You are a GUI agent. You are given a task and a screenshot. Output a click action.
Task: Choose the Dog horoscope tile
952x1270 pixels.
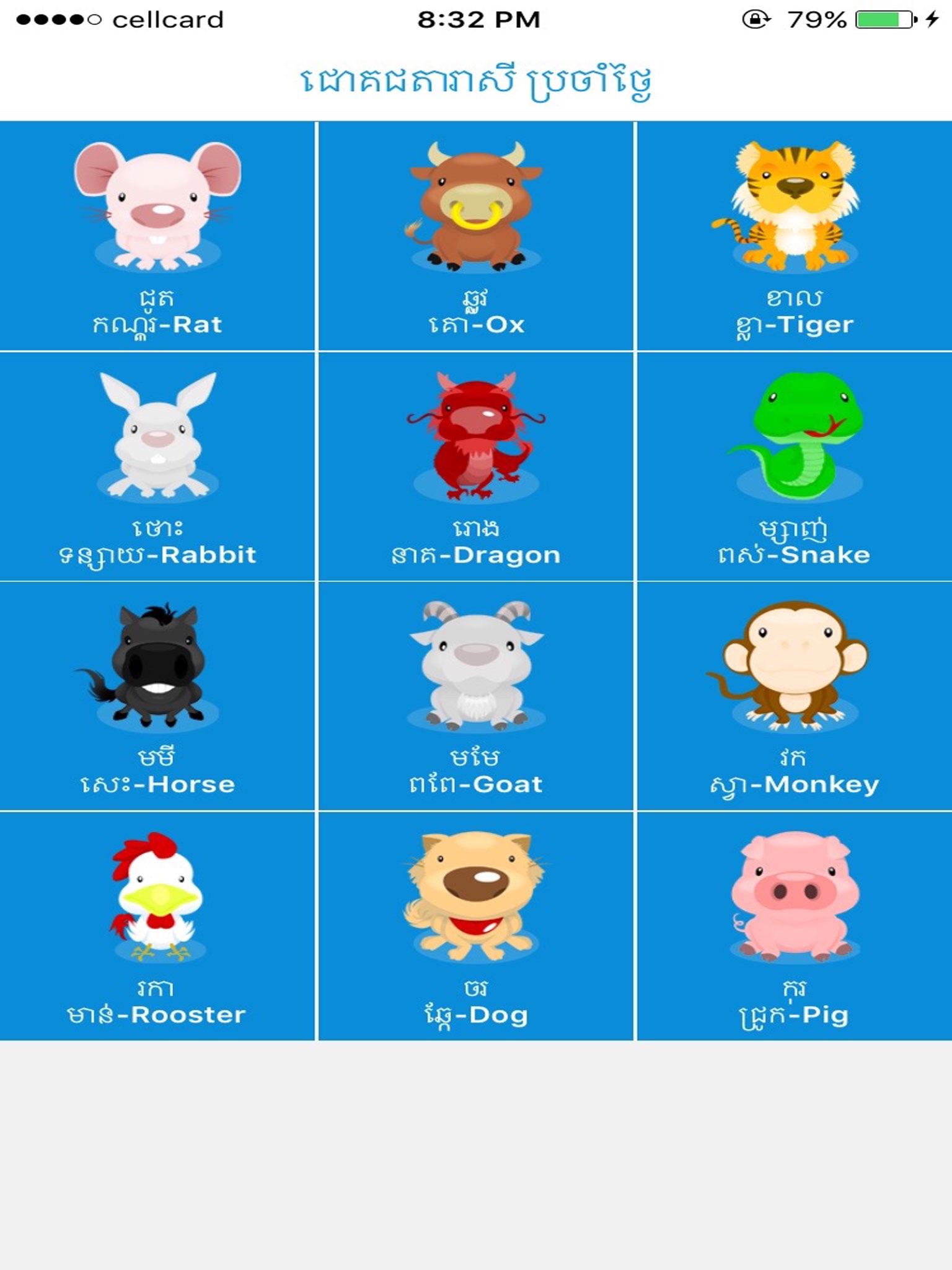[x=476, y=926]
